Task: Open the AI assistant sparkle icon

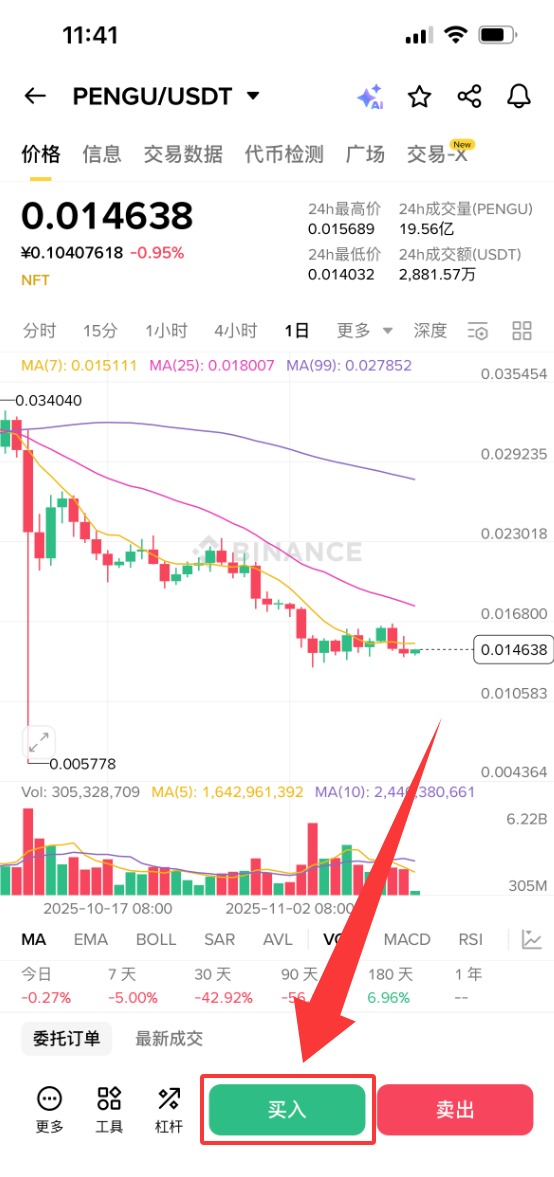Action: pyautogui.click(x=370, y=97)
